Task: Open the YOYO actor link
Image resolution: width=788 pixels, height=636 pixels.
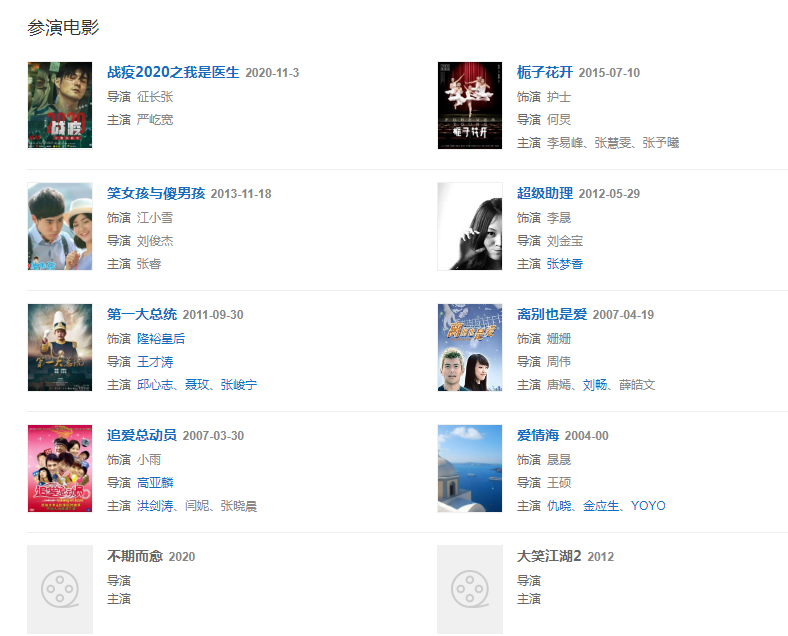Action: click(x=647, y=506)
